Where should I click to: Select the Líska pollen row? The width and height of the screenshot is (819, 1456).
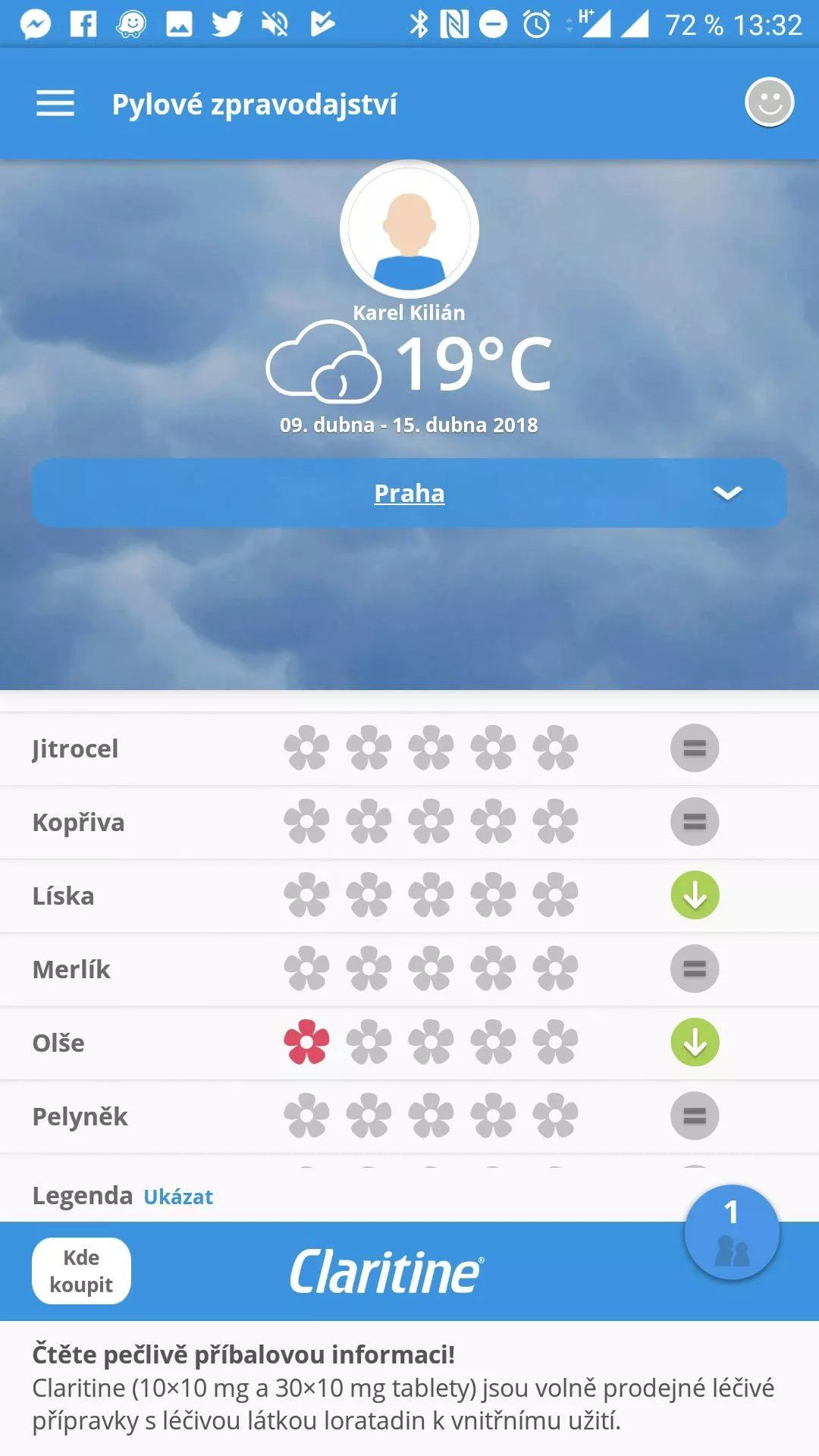point(409,896)
